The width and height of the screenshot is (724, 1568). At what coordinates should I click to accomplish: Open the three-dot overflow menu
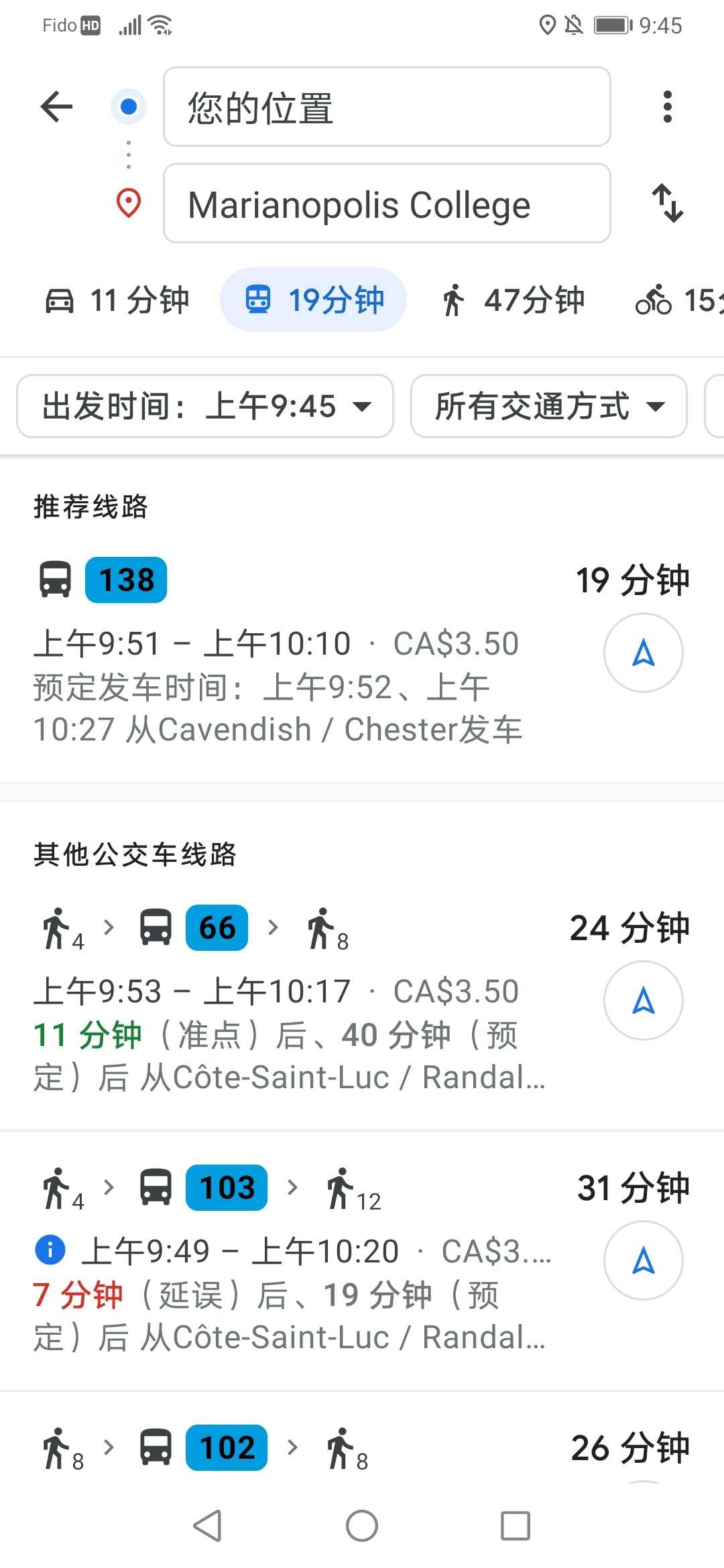point(667,107)
